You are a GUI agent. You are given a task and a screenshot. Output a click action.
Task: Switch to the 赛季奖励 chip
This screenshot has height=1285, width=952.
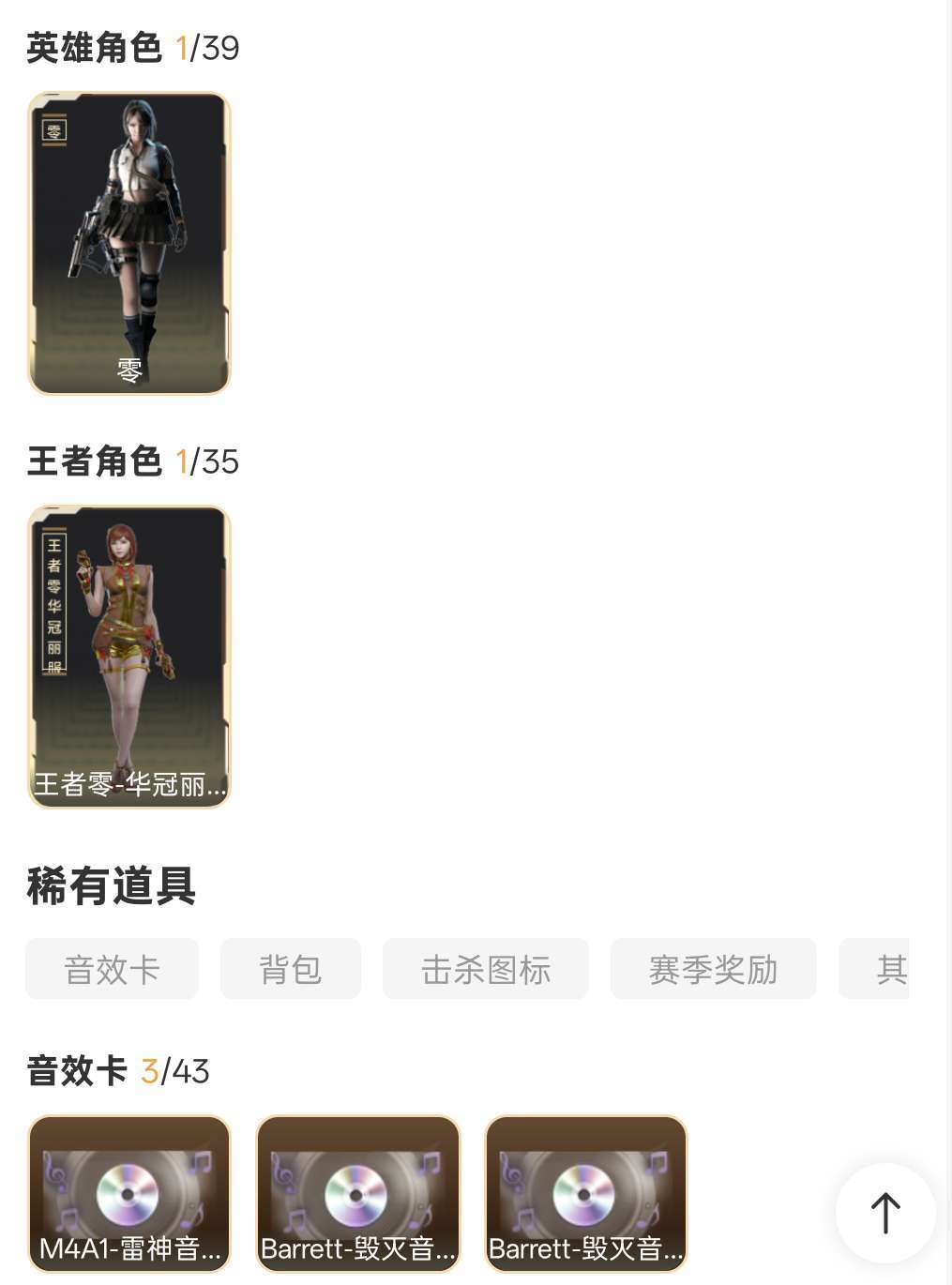[x=713, y=969]
